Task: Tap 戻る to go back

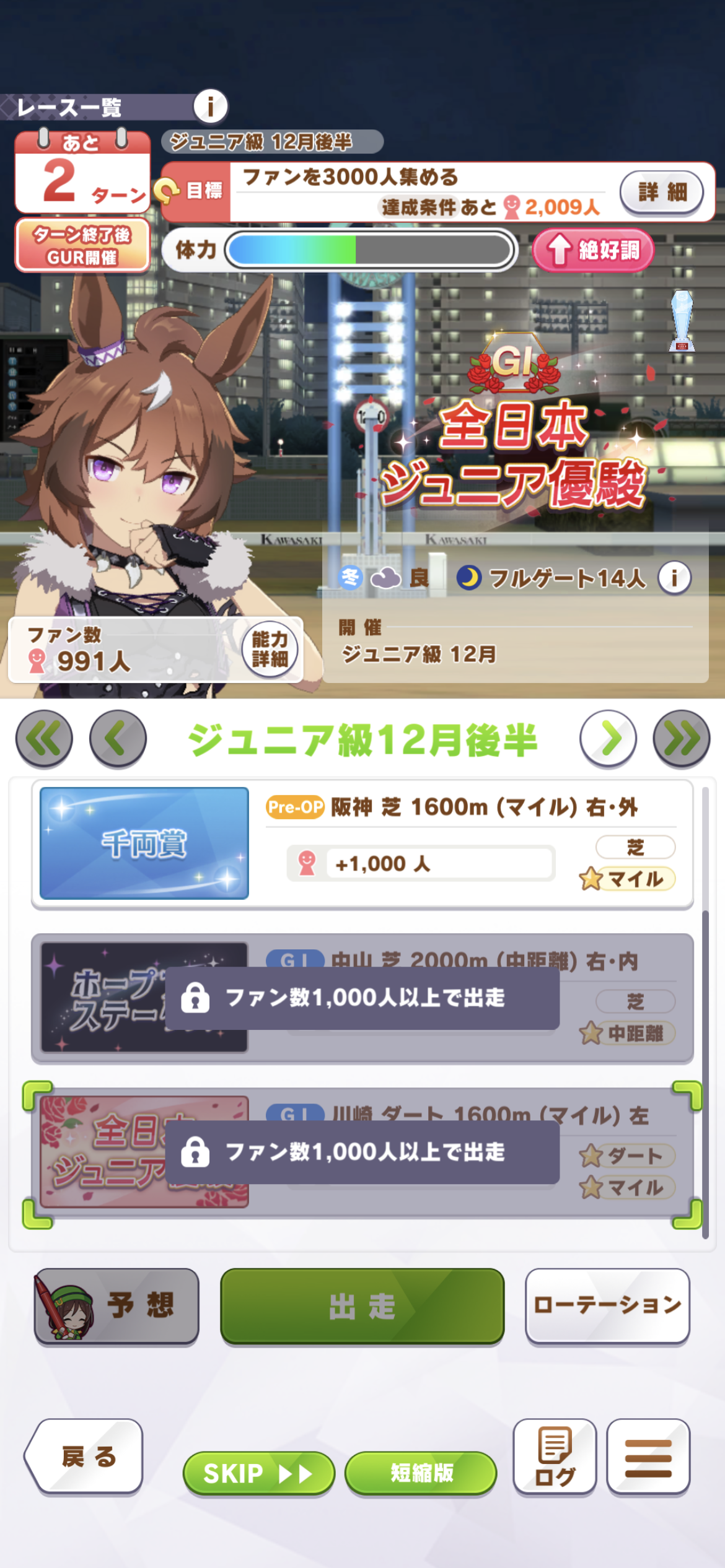Action: point(84,1457)
